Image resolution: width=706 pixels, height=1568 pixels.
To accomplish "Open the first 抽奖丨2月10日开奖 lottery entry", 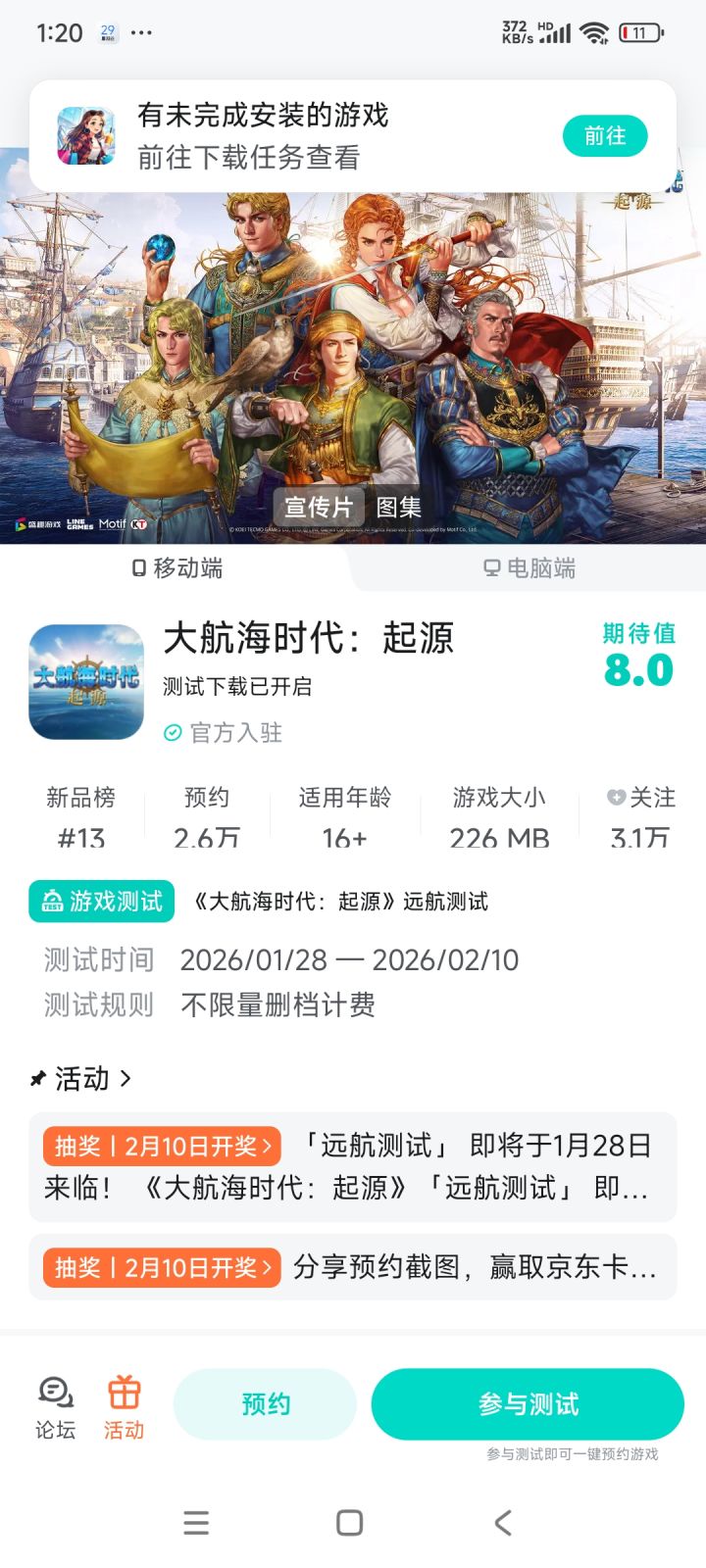I will (x=160, y=1146).
